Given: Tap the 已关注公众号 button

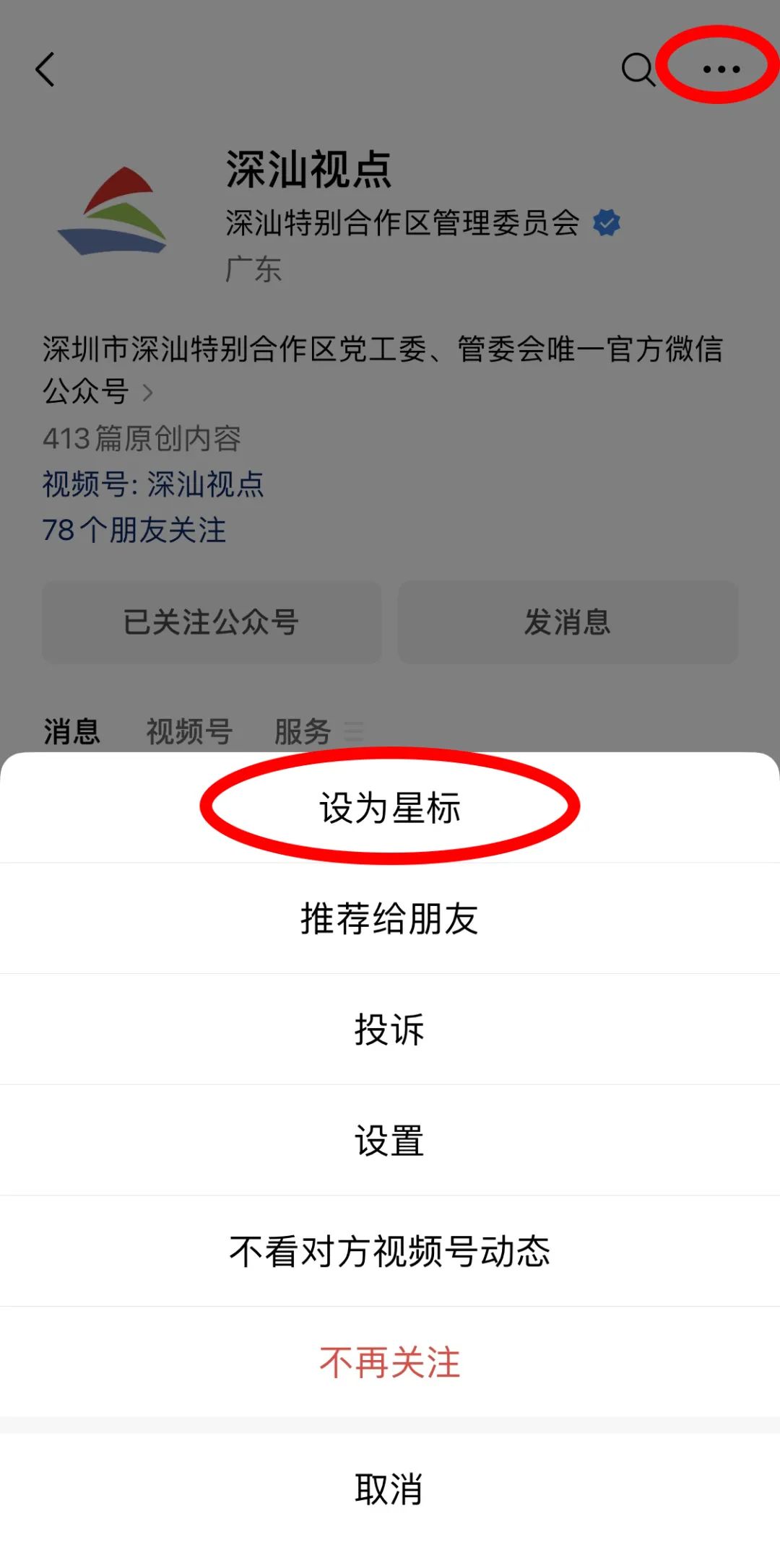Looking at the screenshot, I should click(211, 622).
